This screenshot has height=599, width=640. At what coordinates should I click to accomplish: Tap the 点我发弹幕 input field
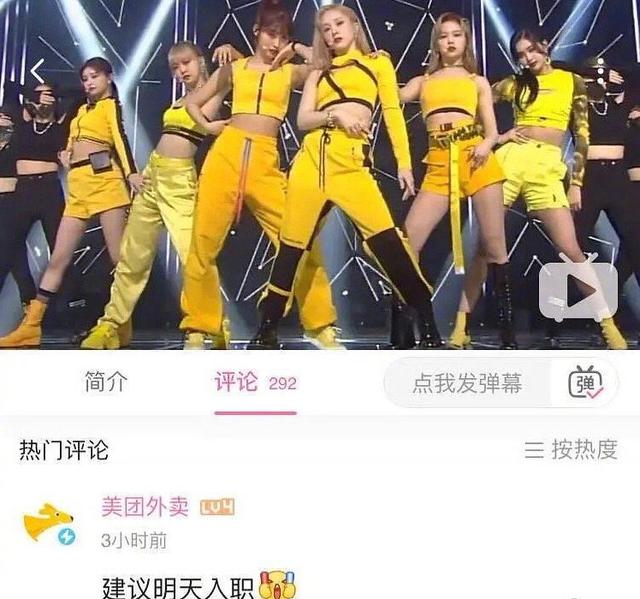[468, 383]
